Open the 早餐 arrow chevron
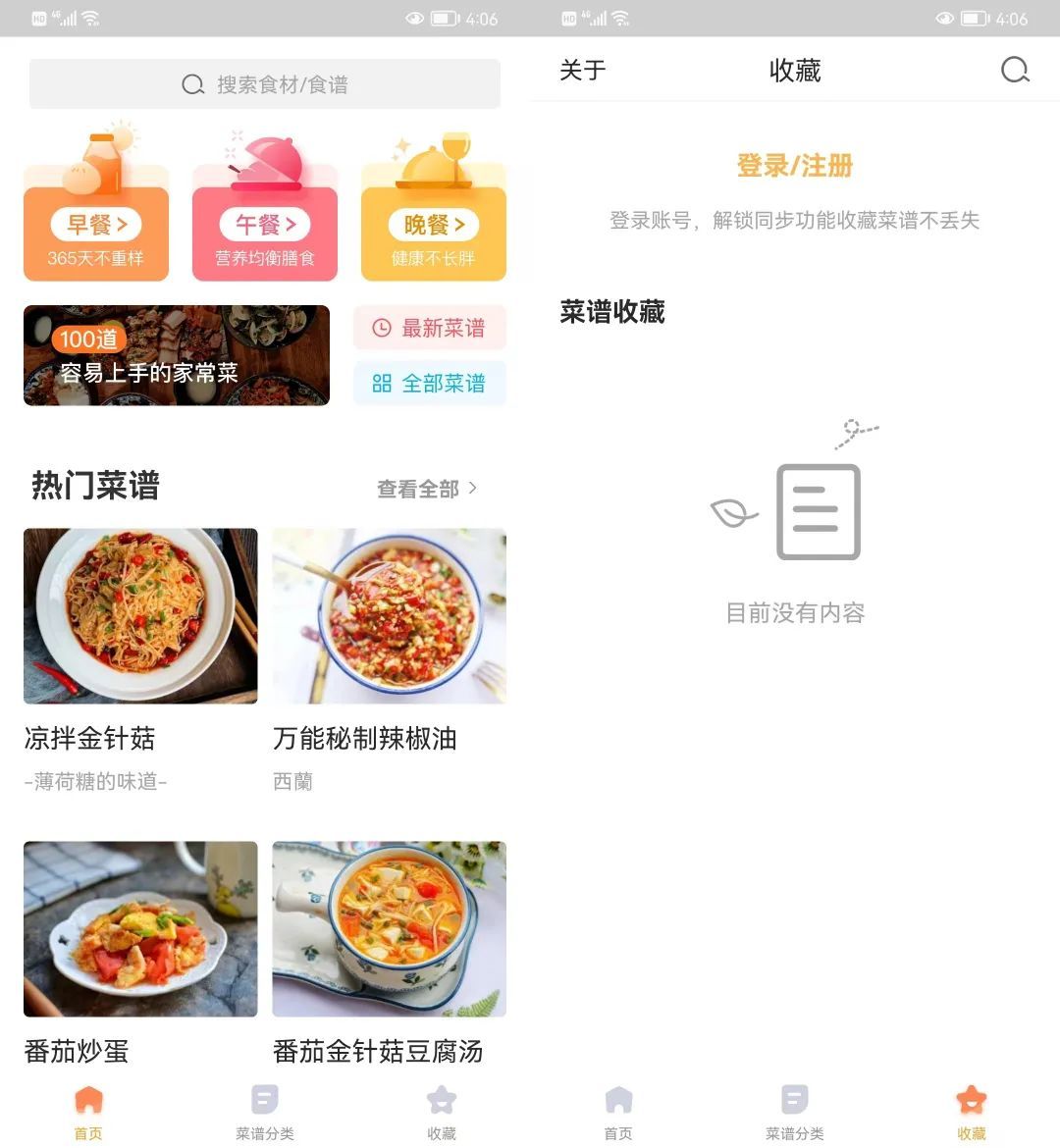The width and height of the screenshot is (1060, 1148). (x=122, y=224)
